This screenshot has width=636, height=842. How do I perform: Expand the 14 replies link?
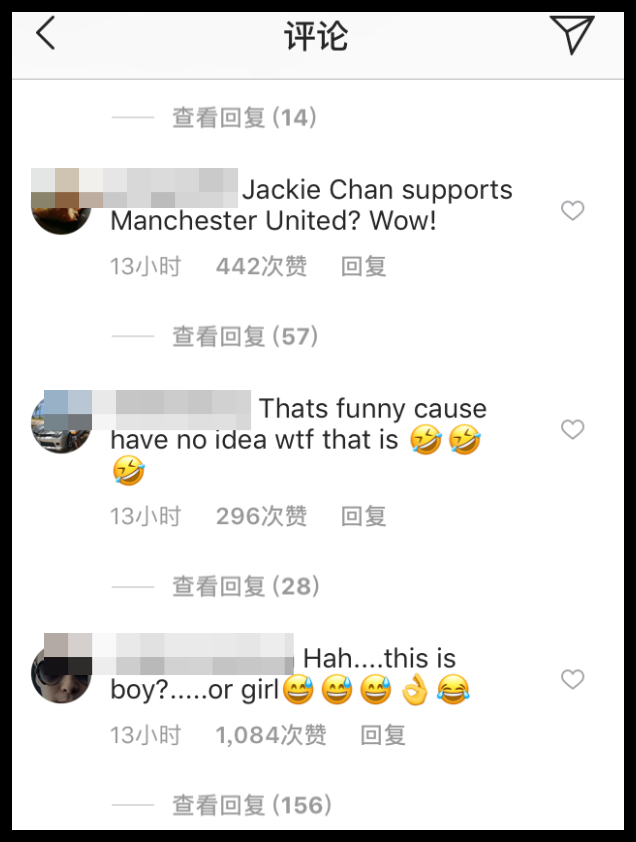tap(244, 118)
